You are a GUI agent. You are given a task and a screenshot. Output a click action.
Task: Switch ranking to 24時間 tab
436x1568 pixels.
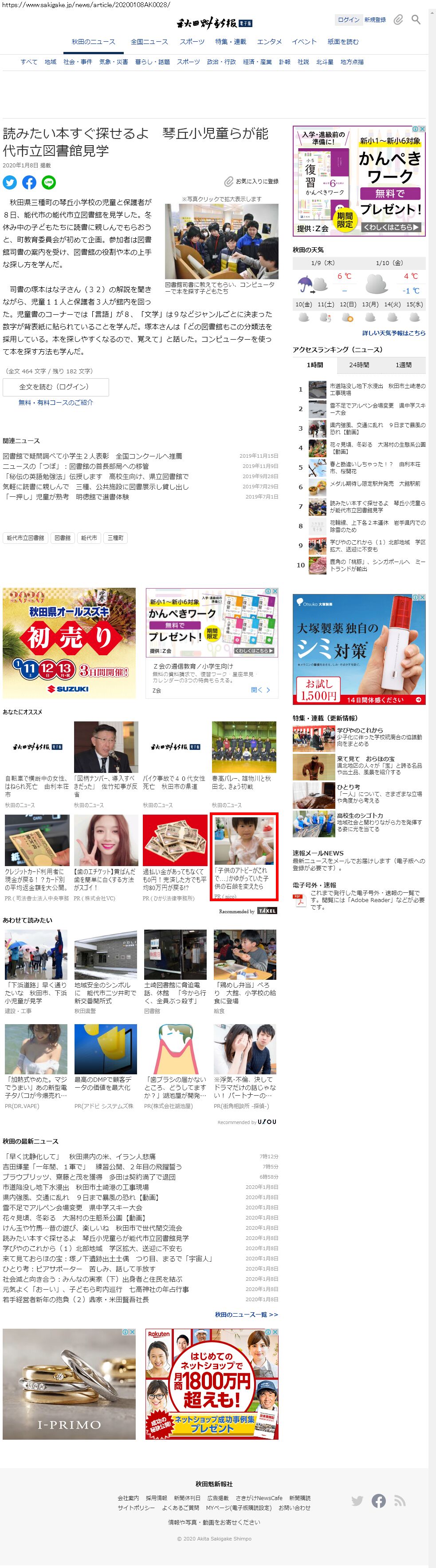359,365
